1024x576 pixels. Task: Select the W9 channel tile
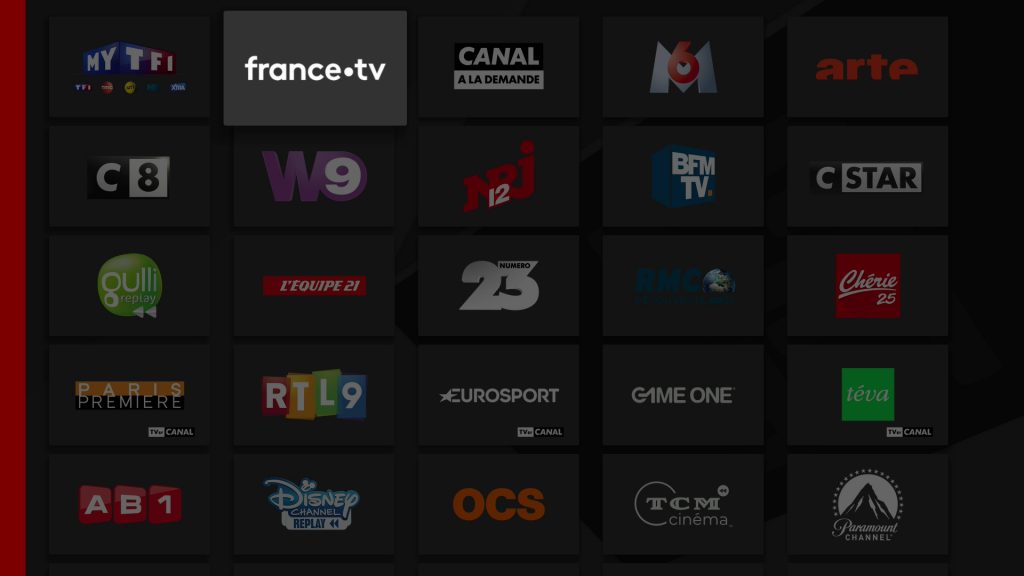314,177
